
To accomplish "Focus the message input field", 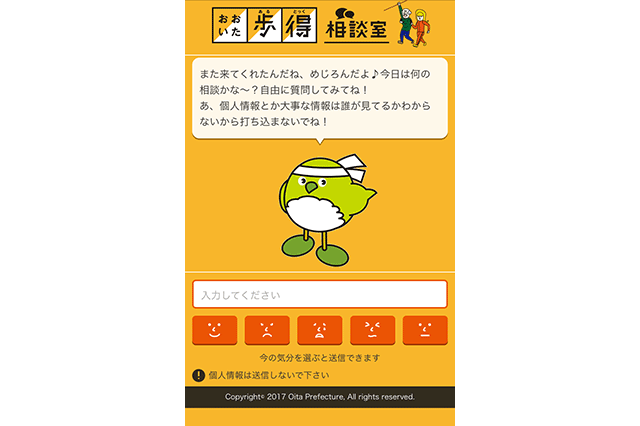I will [319, 295].
